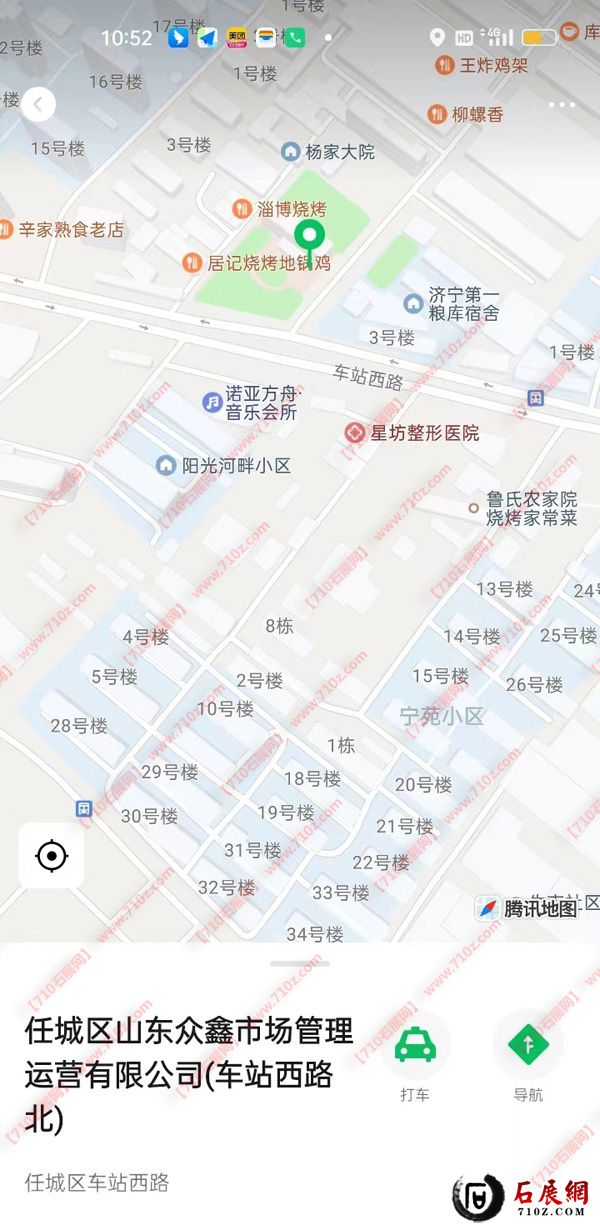Recenter map on my current location
The image size is (600, 1230).
[51, 856]
